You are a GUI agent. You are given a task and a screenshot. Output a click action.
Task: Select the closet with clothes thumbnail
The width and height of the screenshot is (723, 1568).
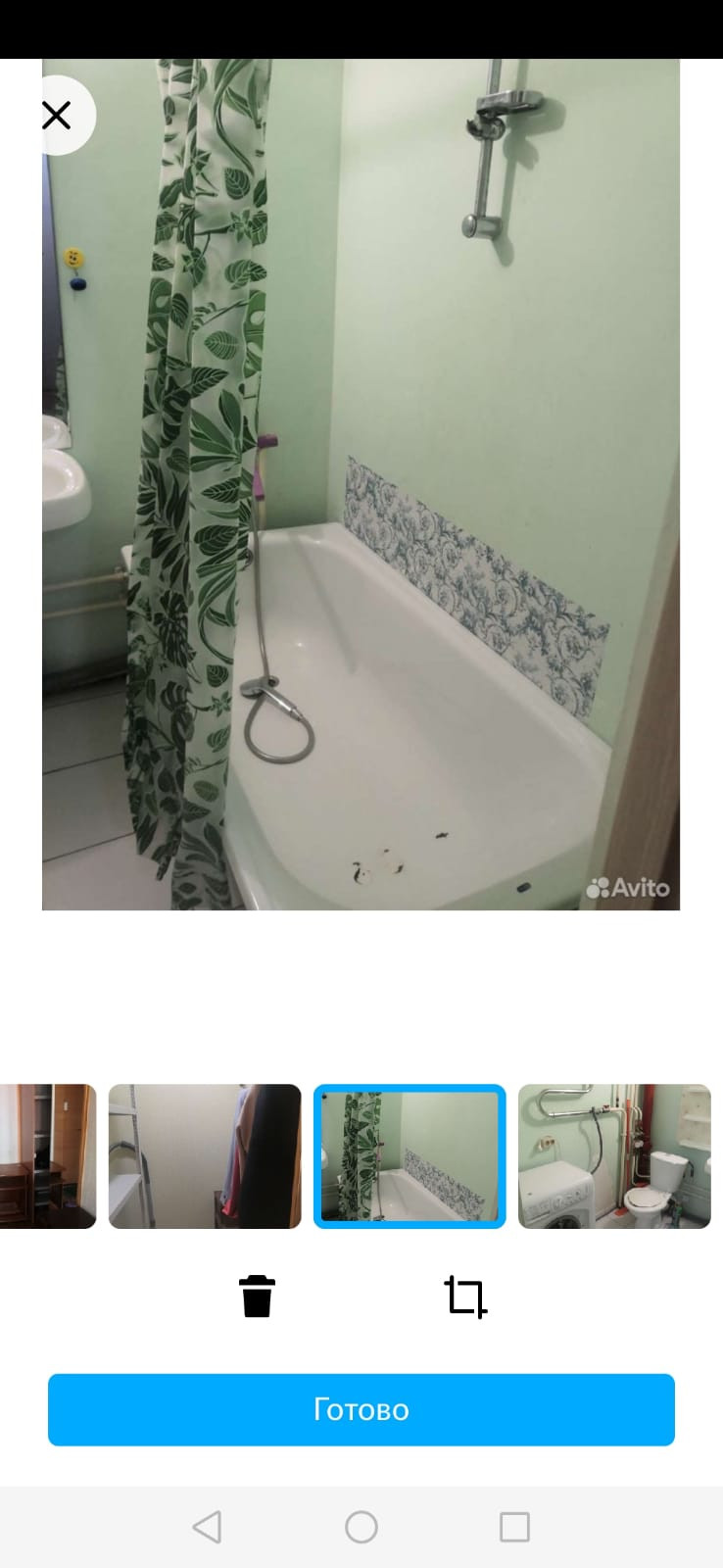click(205, 1156)
